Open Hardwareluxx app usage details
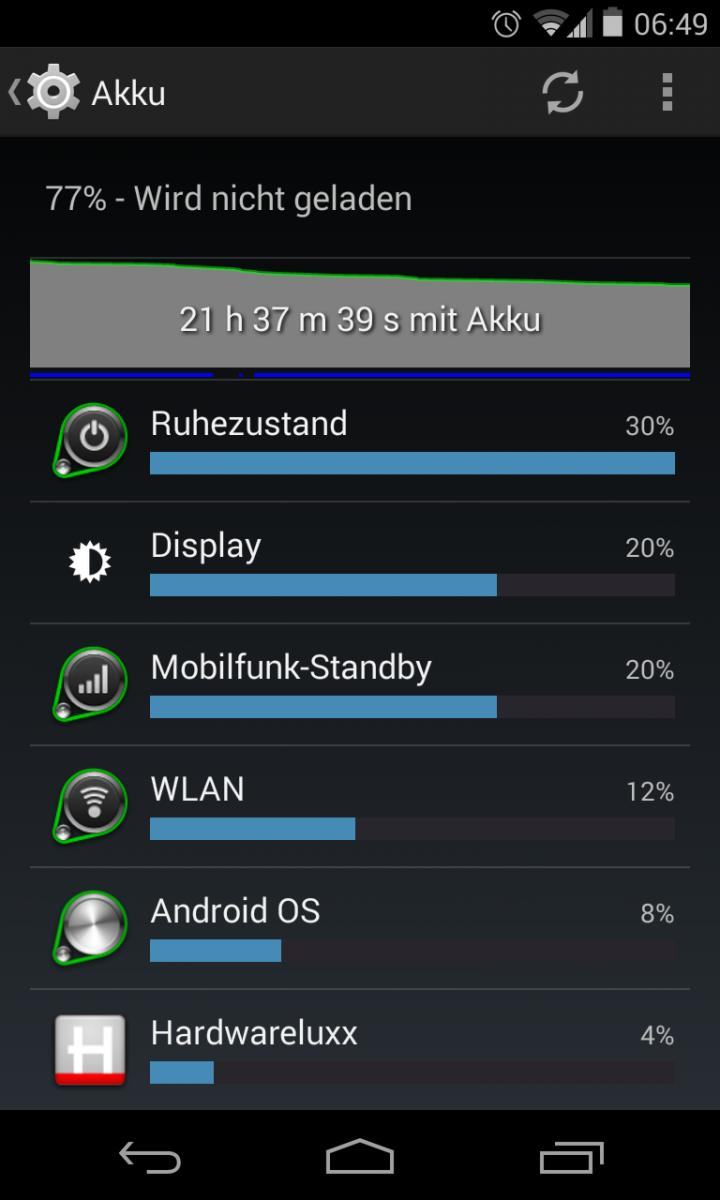 click(360, 1050)
